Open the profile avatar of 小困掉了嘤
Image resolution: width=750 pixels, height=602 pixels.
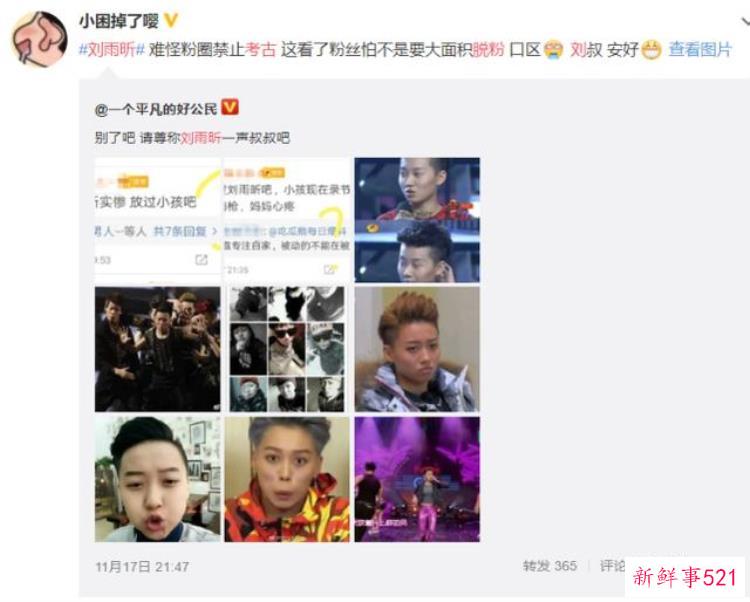tap(39, 37)
